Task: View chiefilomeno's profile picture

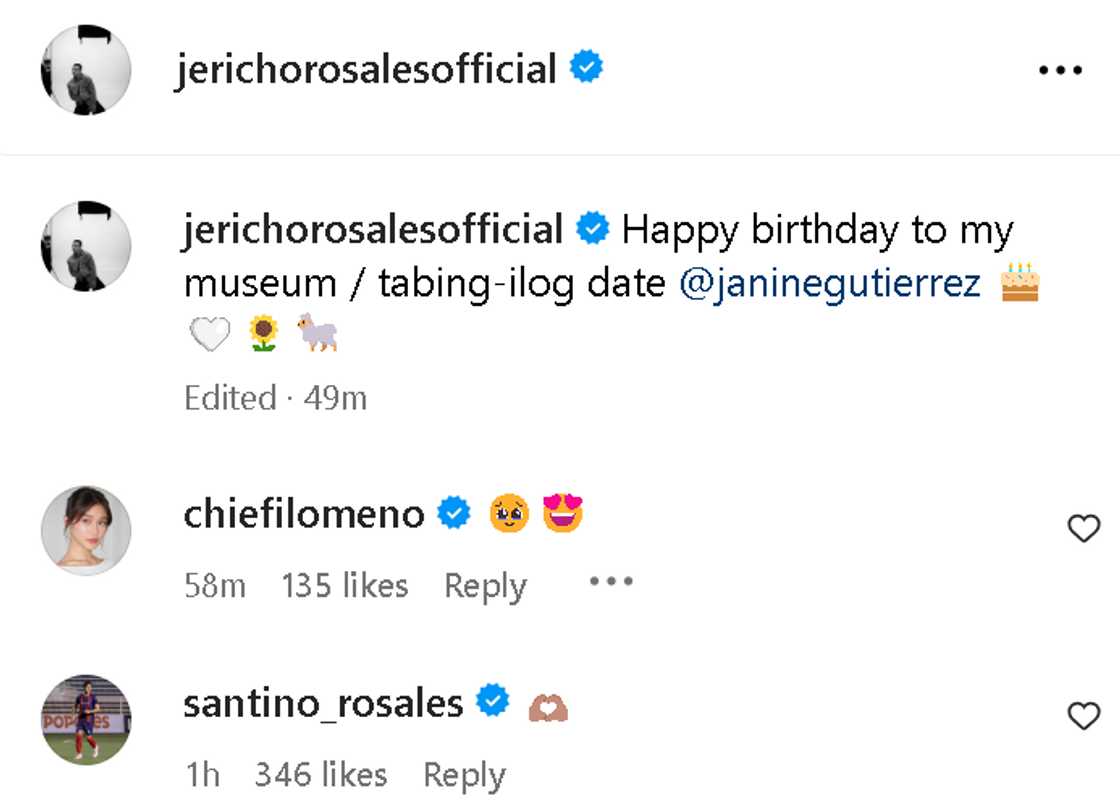Action: coord(86,530)
